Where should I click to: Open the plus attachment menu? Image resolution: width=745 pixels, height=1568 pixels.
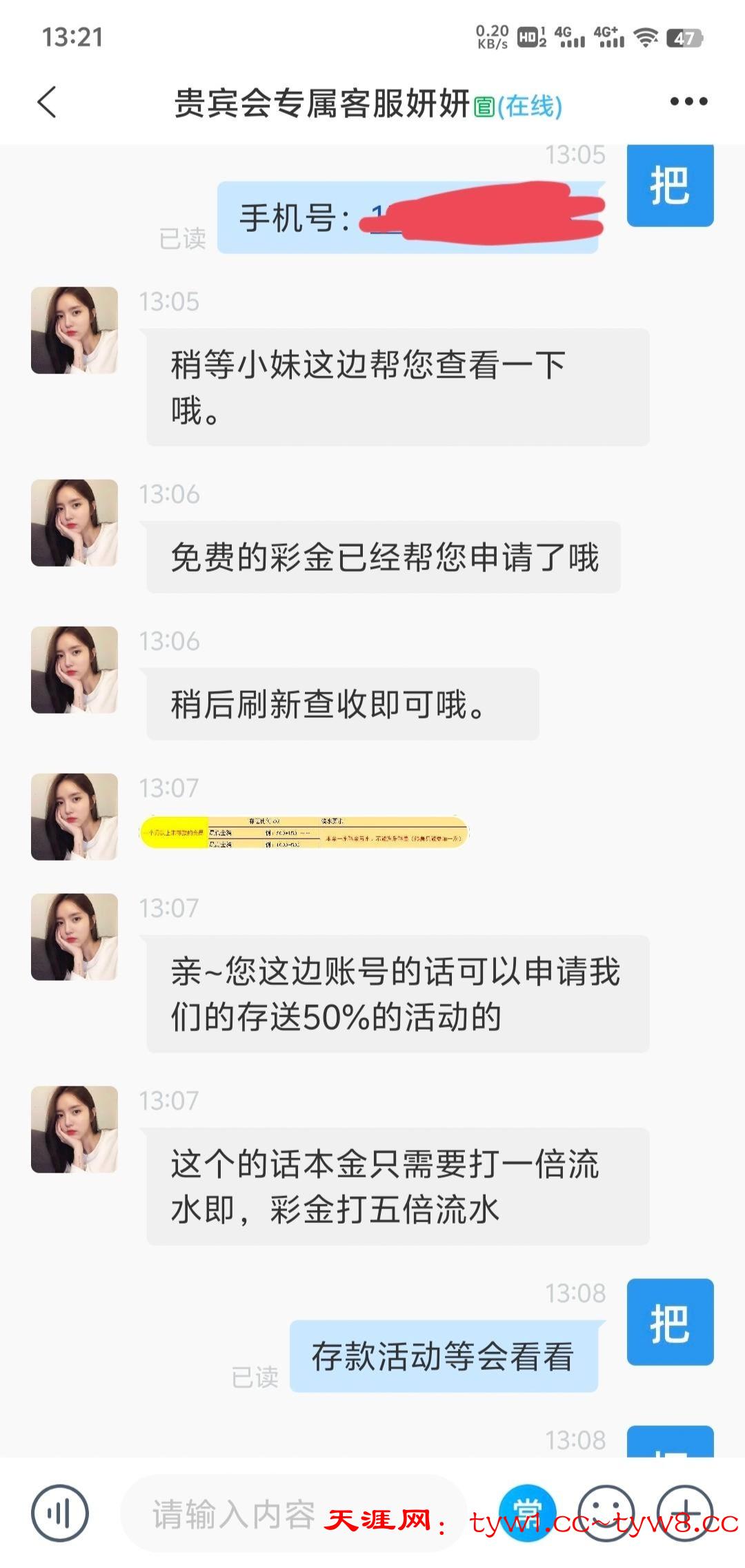(684, 1513)
